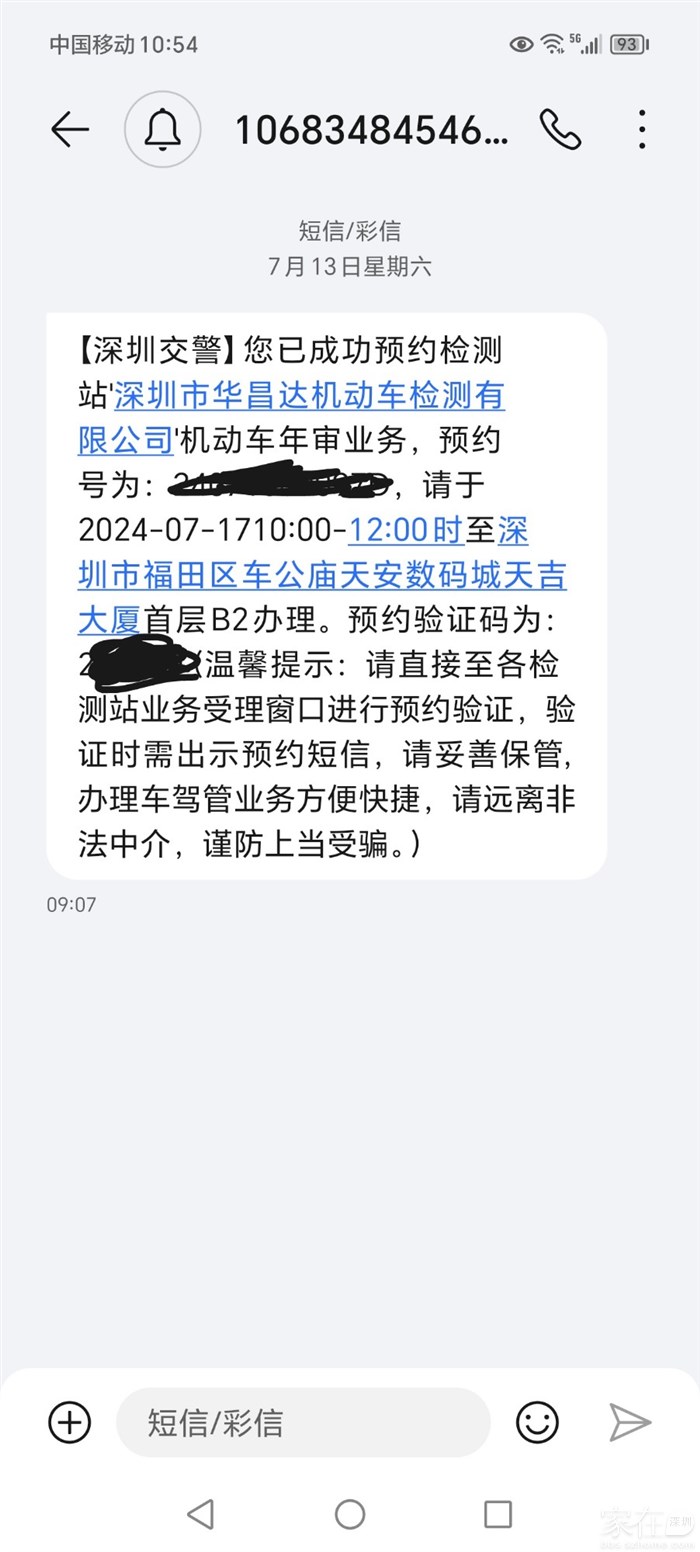700x1552 pixels.
Task: Open recent apps from the navigation bar
Action: [x=498, y=1514]
